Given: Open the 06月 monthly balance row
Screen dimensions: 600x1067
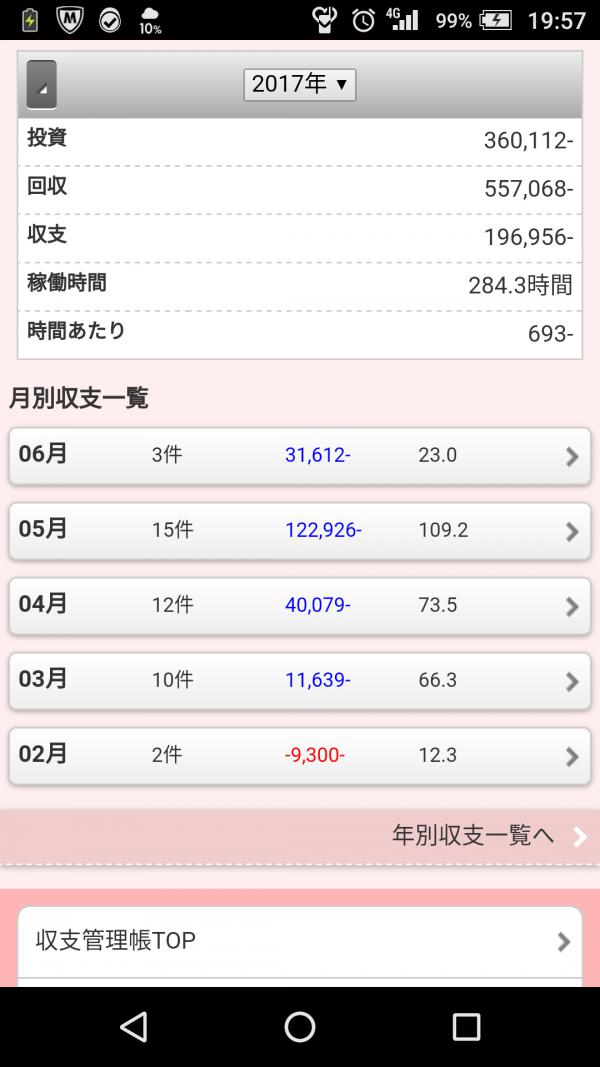Looking at the screenshot, I should pos(299,455).
